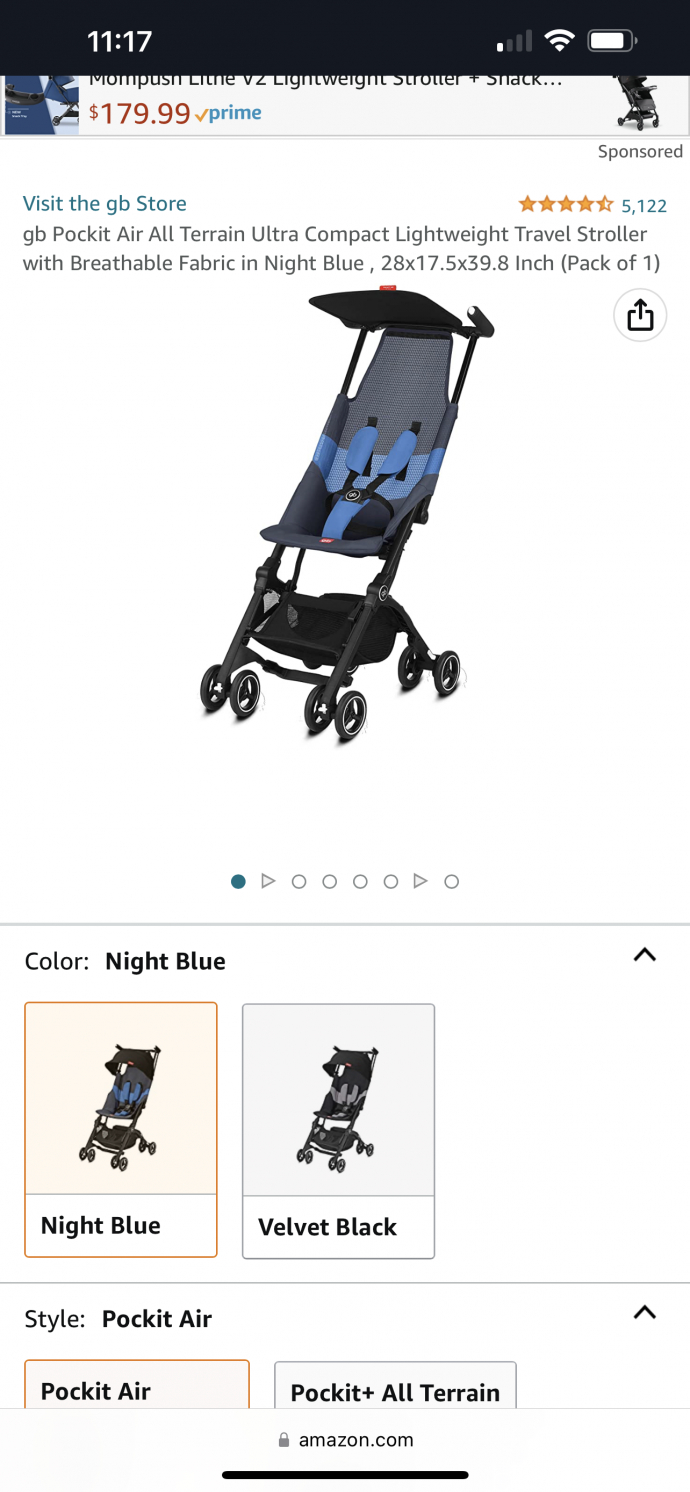
Task: Select the Pockit Air style
Action: pos(136,1389)
